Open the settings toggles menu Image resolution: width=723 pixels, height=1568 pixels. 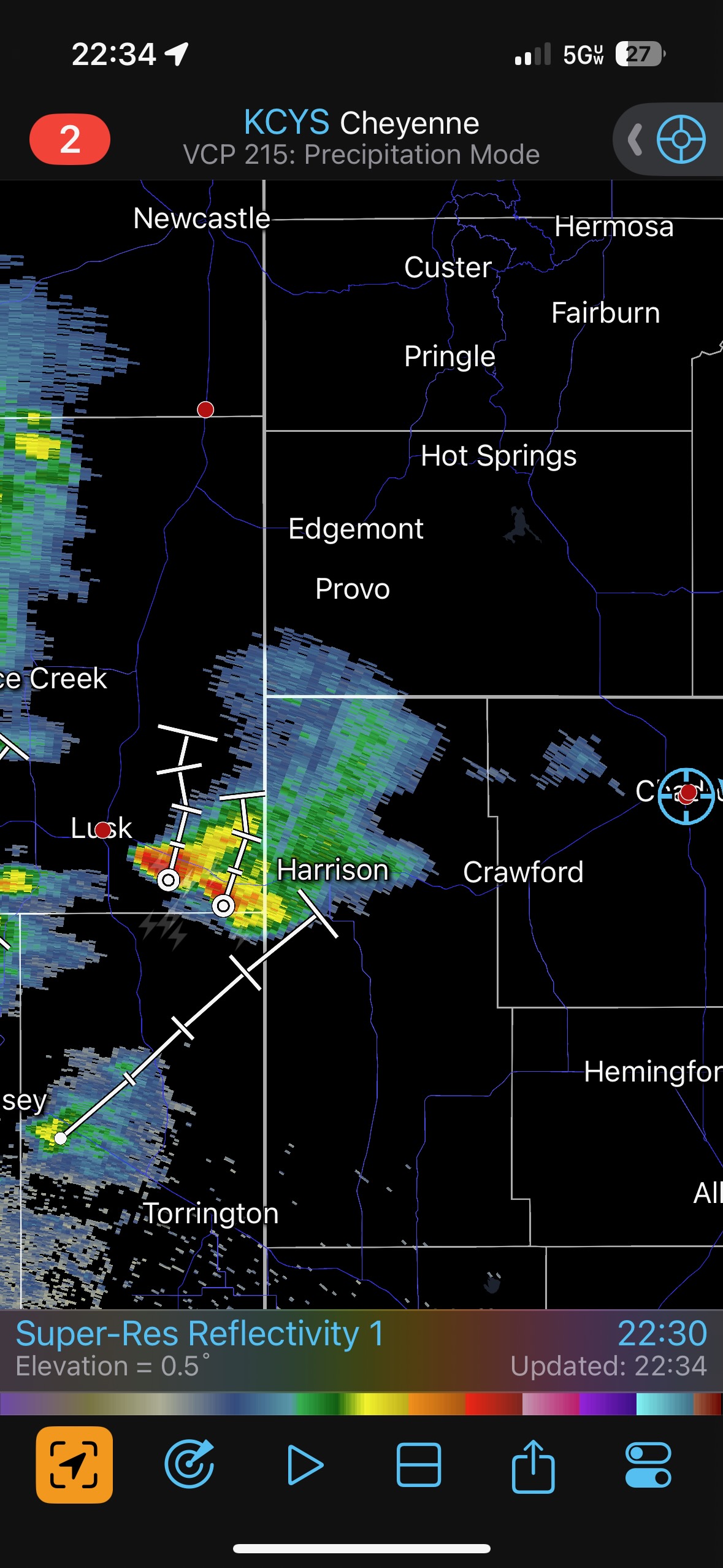[x=648, y=1465]
